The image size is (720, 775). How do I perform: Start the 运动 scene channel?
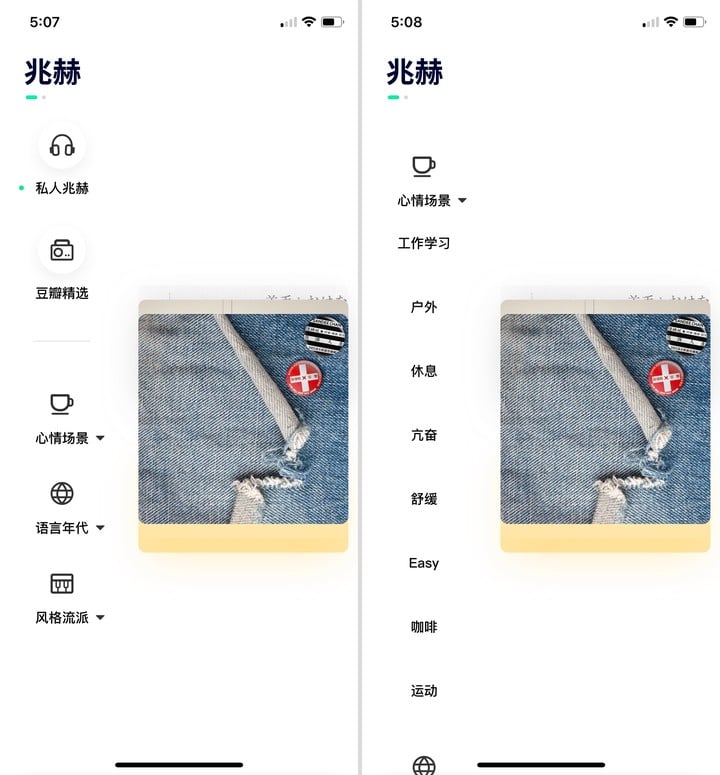coord(424,691)
